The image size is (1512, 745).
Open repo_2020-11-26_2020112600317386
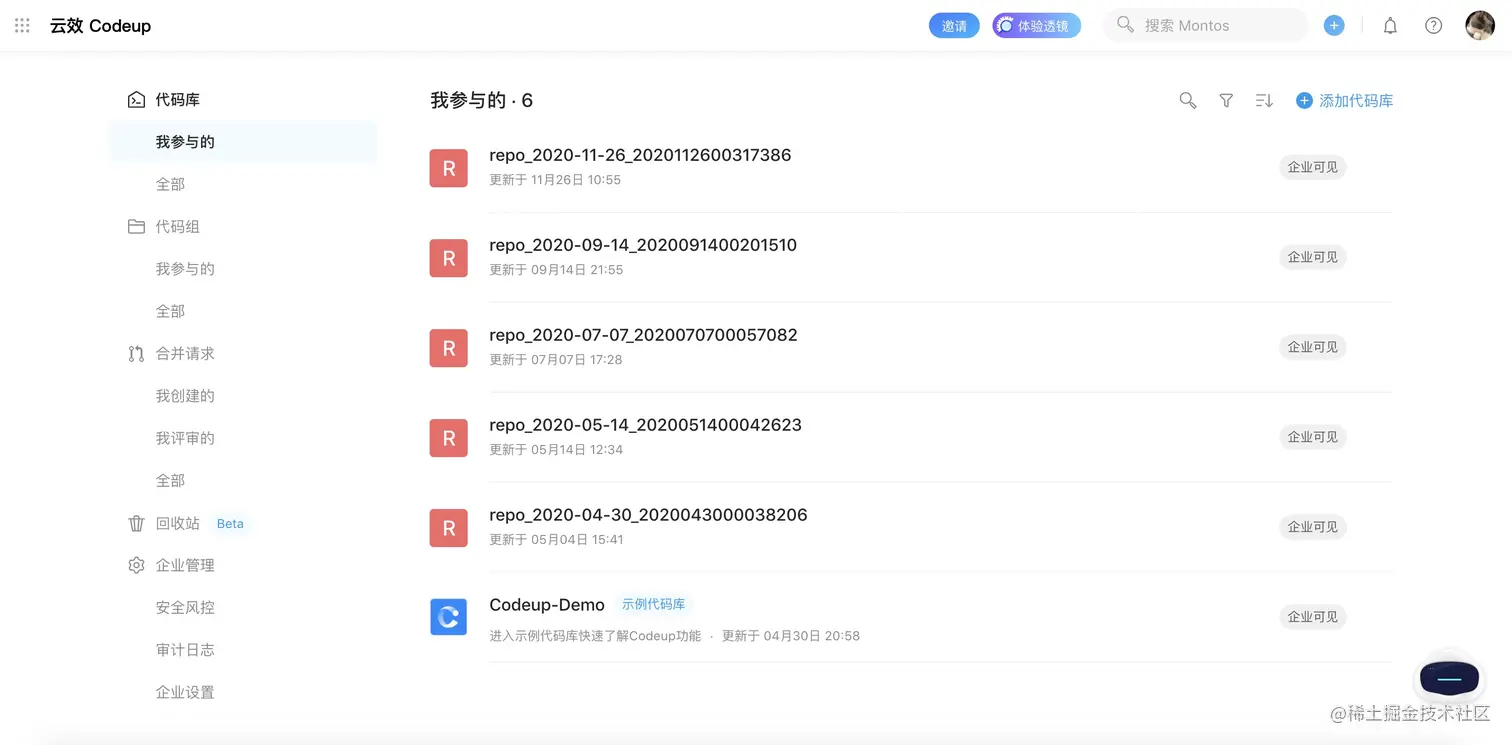pos(640,155)
